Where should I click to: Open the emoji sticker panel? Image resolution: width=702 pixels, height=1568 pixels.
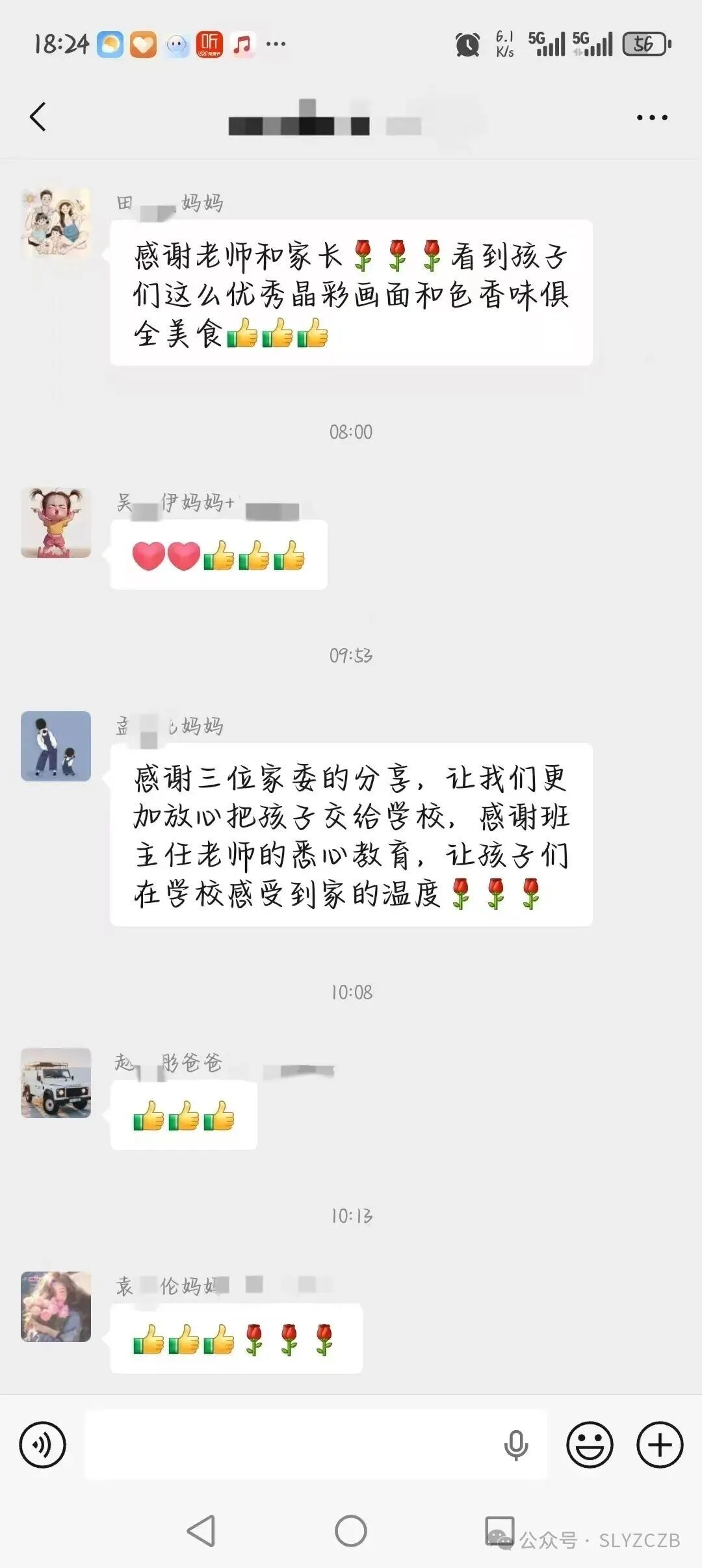[x=590, y=1444]
